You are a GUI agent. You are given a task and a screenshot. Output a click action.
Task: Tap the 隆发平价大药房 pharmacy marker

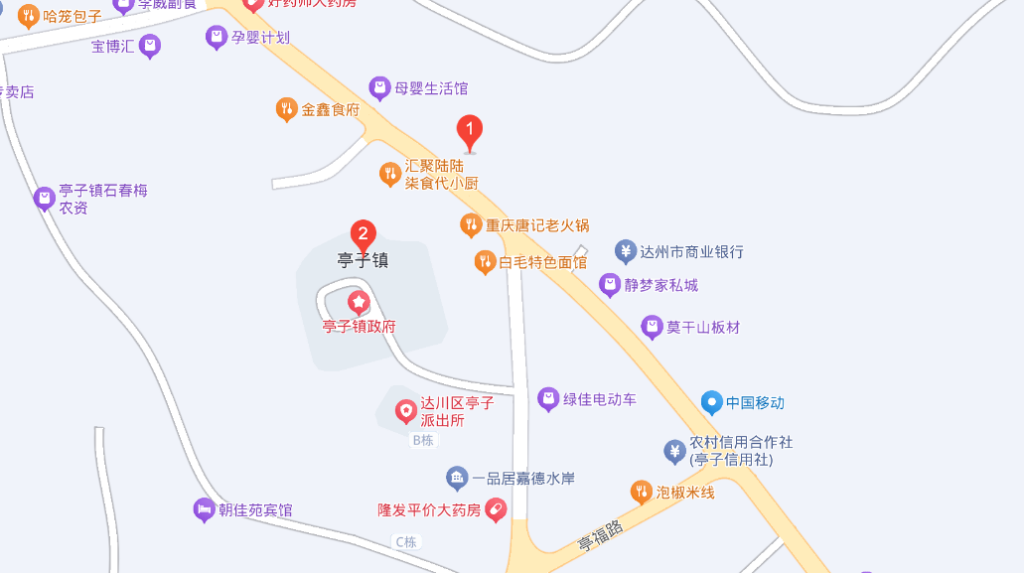[495, 510]
